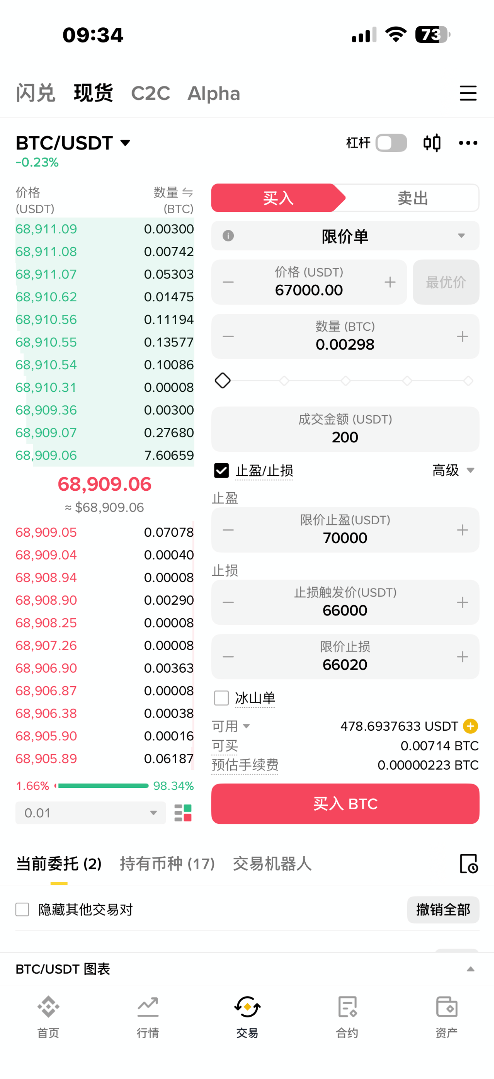
Task: Open the C2C top tab
Action: [x=151, y=94]
